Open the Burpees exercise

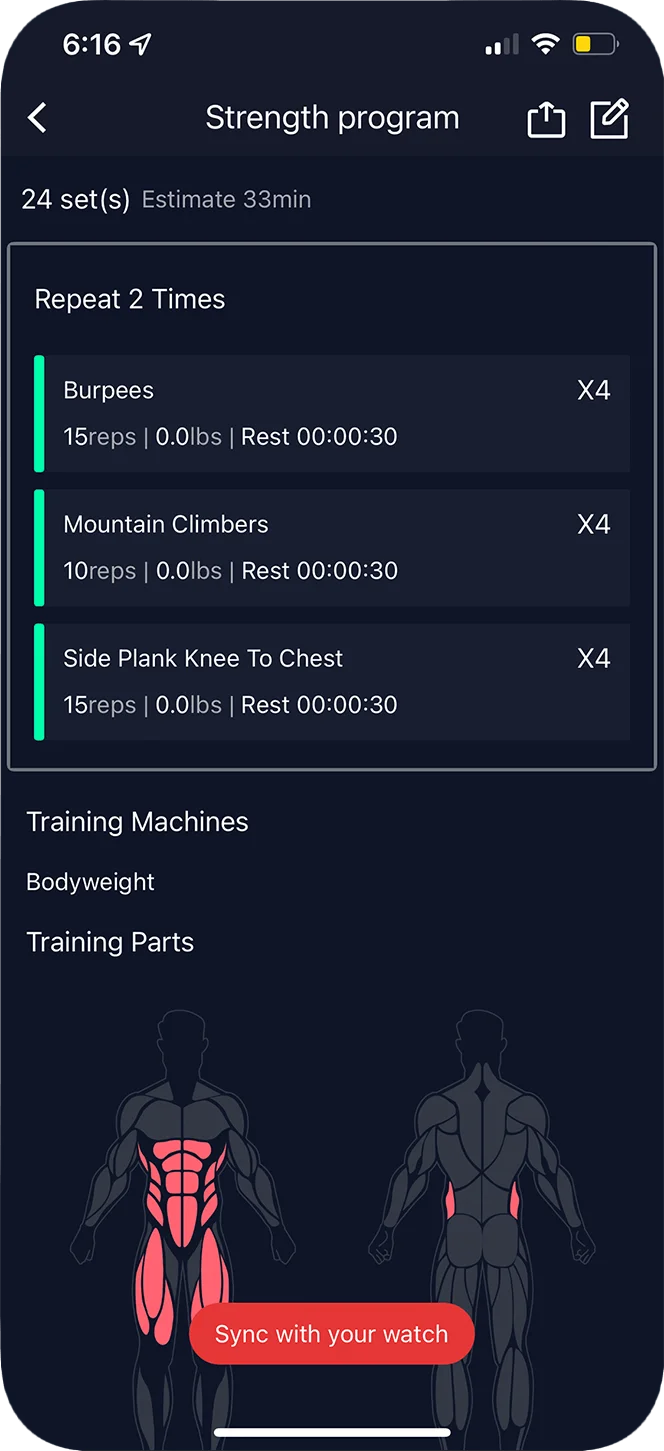point(332,413)
